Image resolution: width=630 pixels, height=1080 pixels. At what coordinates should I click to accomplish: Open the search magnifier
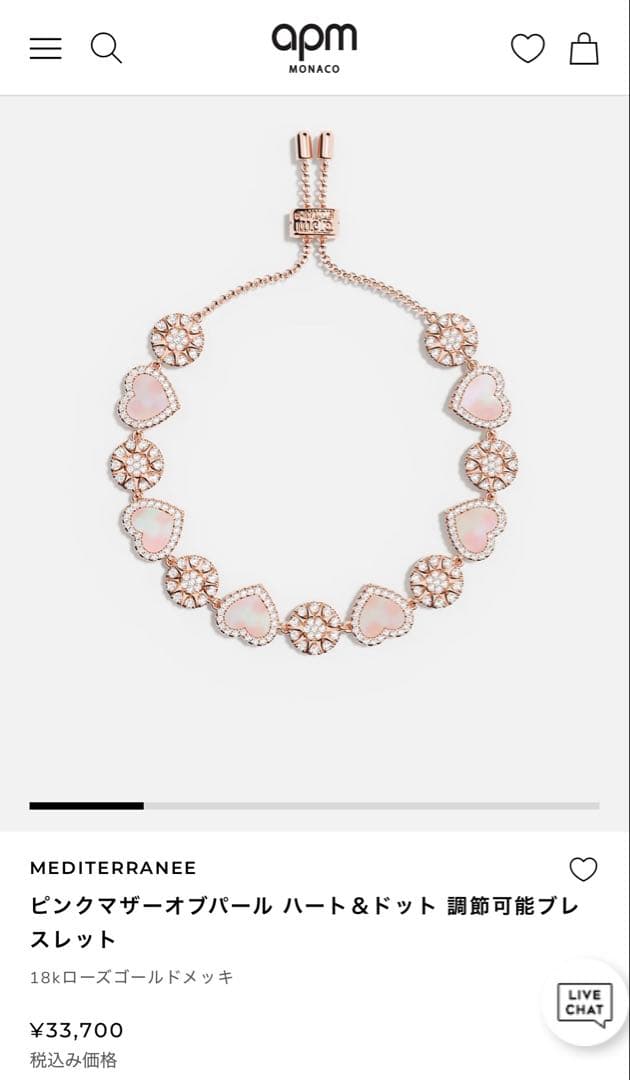pyautogui.click(x=106, y=48)
